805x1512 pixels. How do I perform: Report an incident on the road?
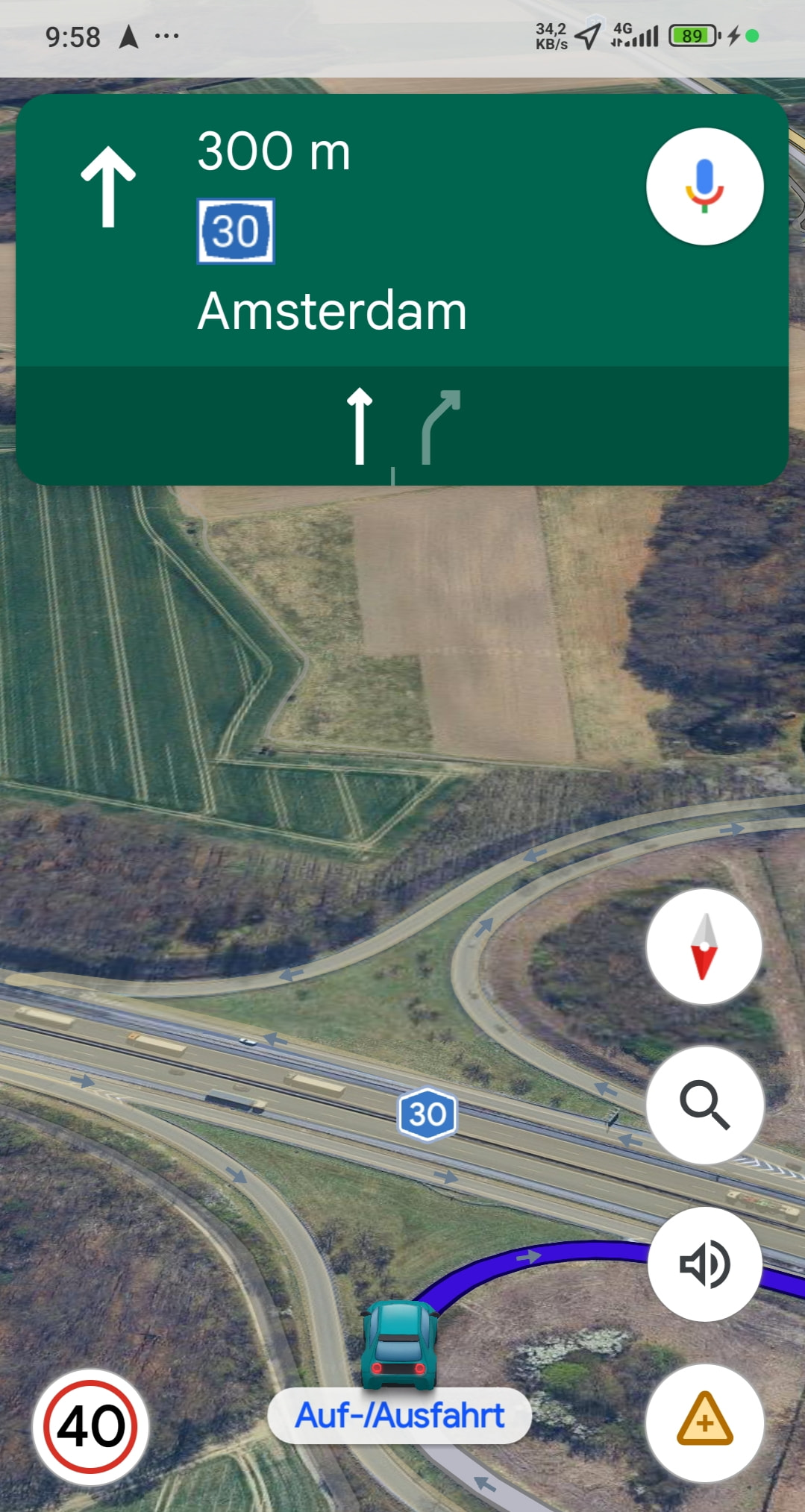704,1422
